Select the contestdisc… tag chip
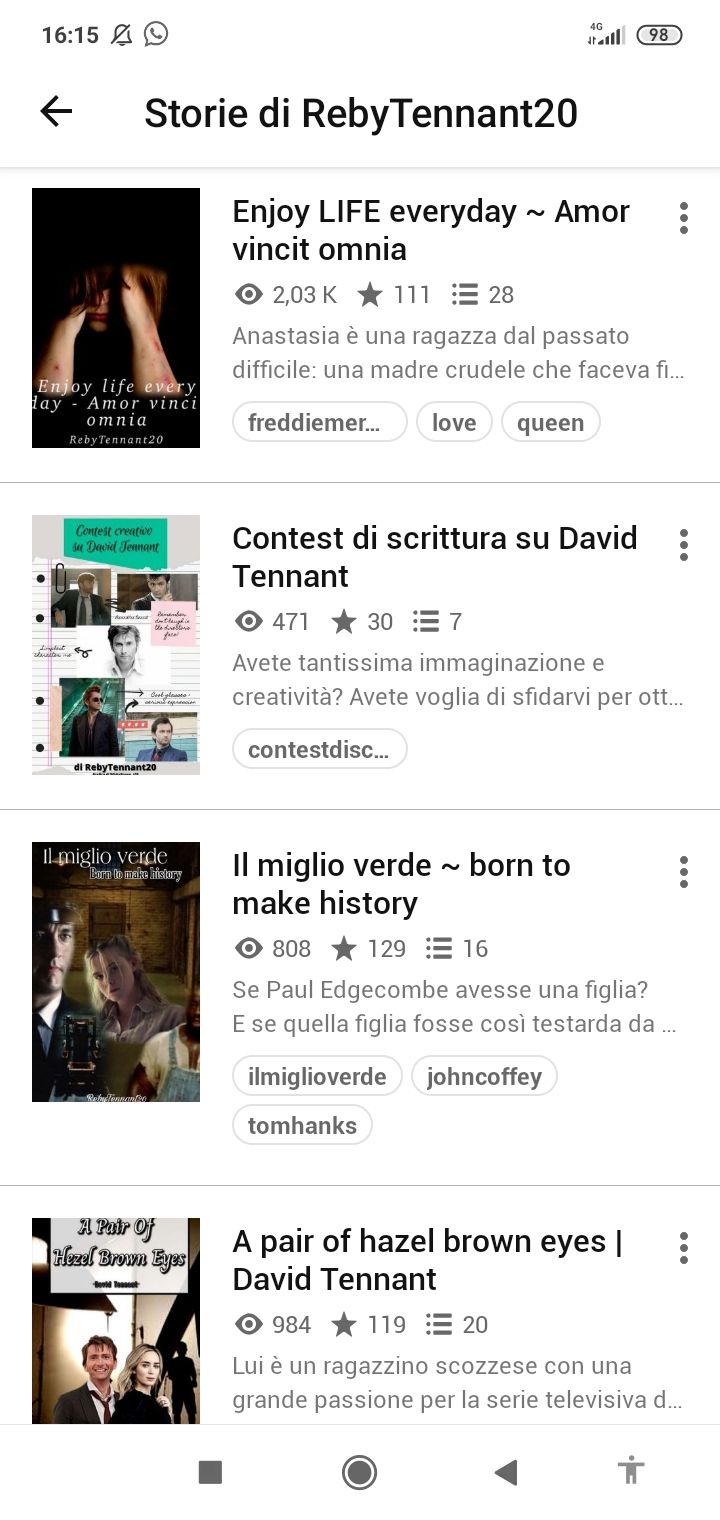The image size is (720, 1520). [320, 749]
